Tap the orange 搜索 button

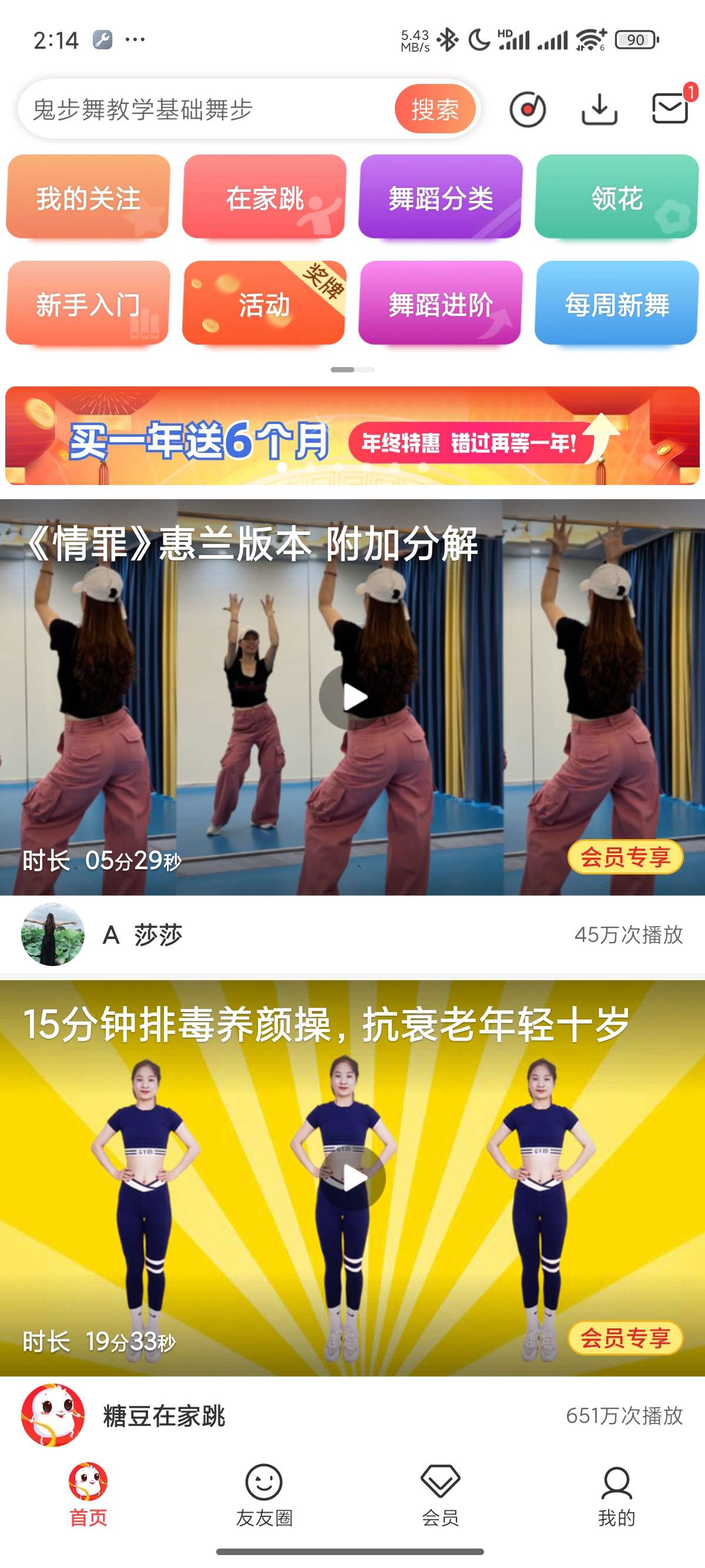[x=435, y=110]
